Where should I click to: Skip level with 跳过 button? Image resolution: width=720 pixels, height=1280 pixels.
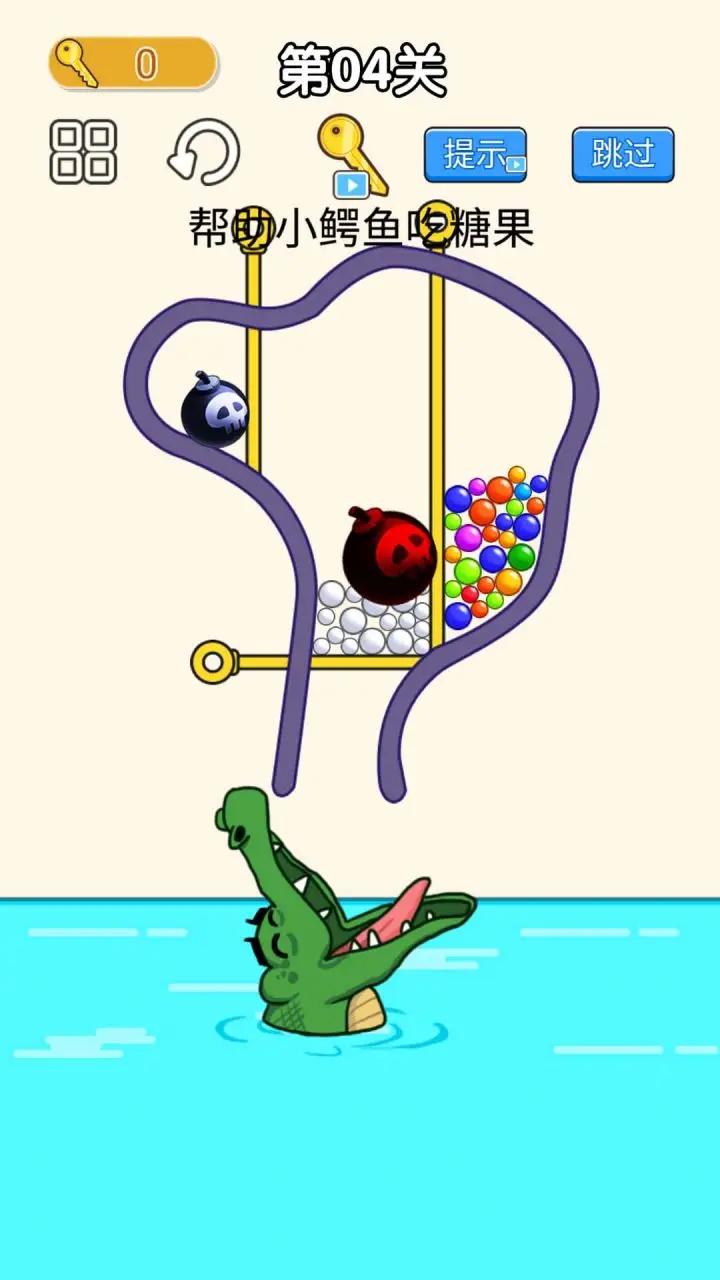pyautogui.click(x=623, y=155)
